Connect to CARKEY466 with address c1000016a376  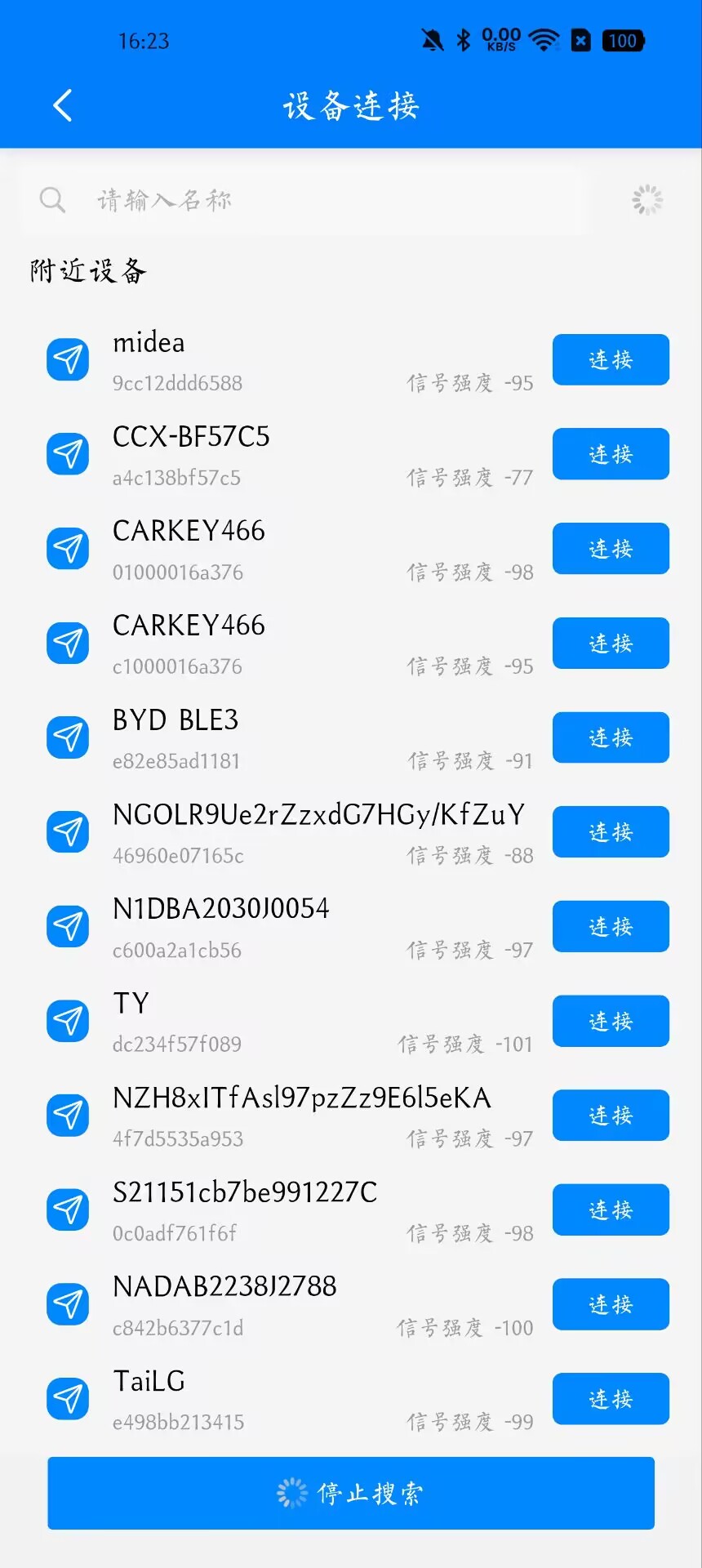[x=611, y=644]
